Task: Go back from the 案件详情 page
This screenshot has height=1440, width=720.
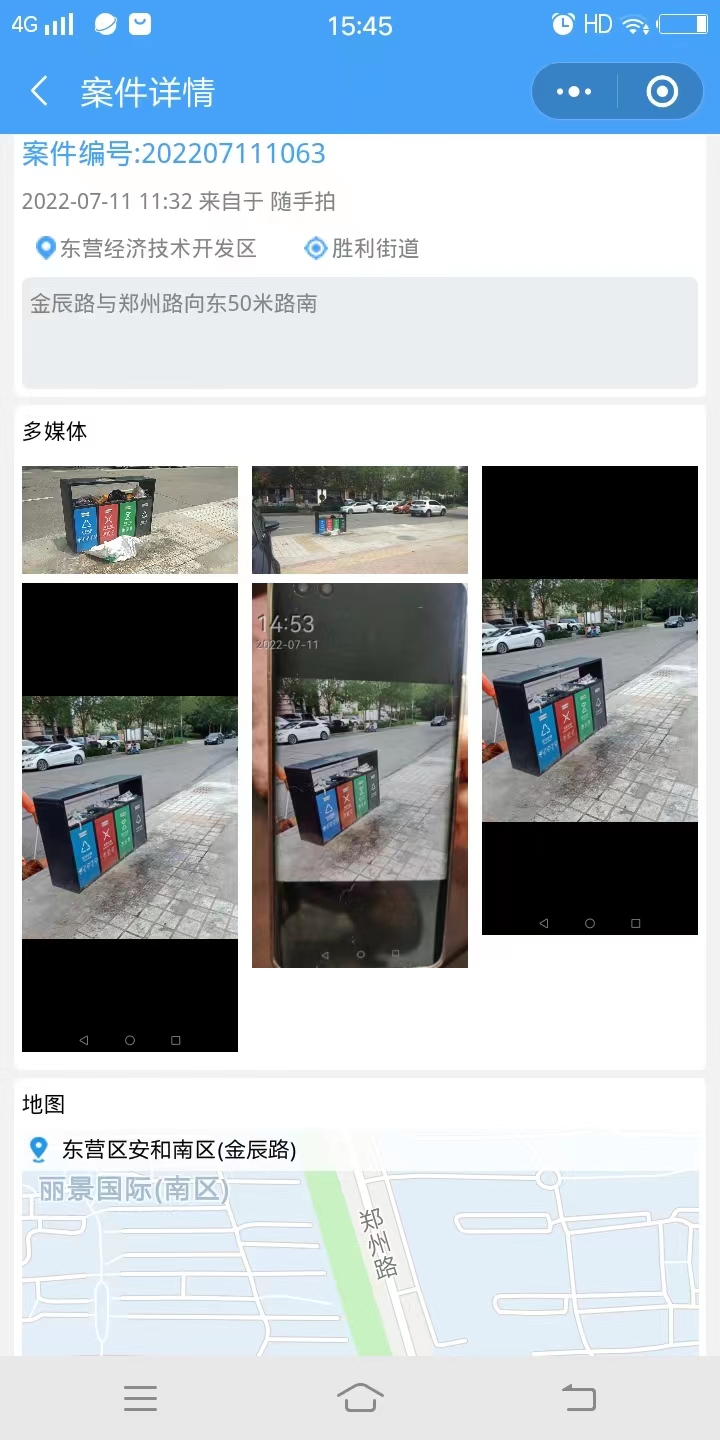Action: tap(39, 92)
